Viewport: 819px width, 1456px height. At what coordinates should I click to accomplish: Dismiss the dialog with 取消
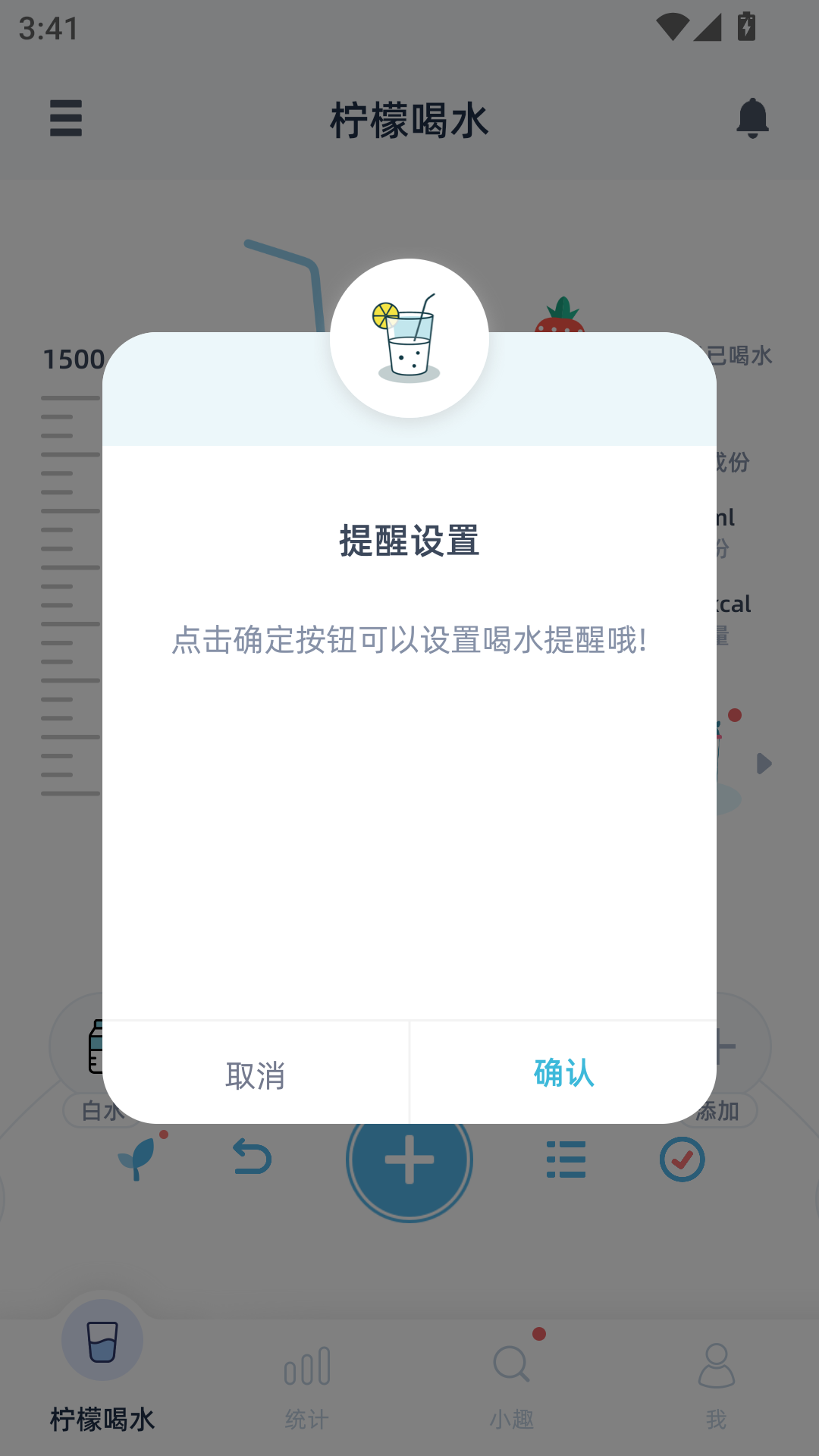click(256, 1075)
